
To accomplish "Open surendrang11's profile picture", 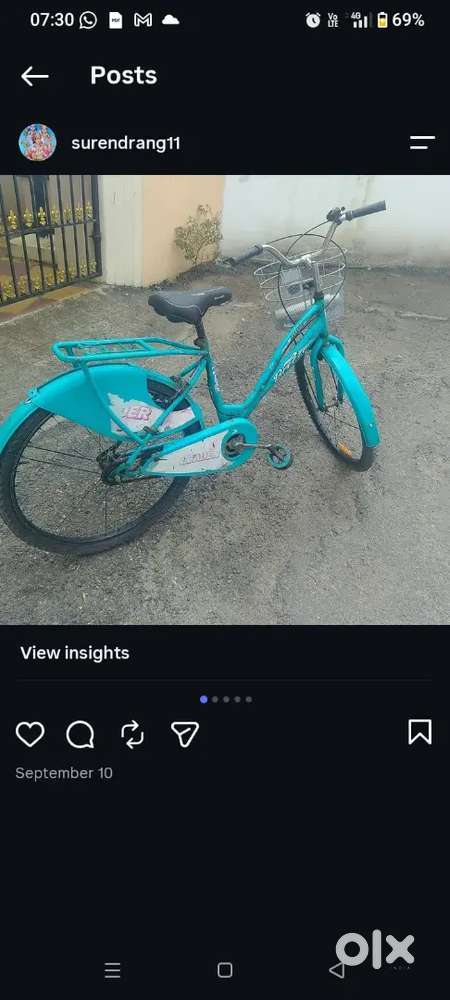I will 38,142.
